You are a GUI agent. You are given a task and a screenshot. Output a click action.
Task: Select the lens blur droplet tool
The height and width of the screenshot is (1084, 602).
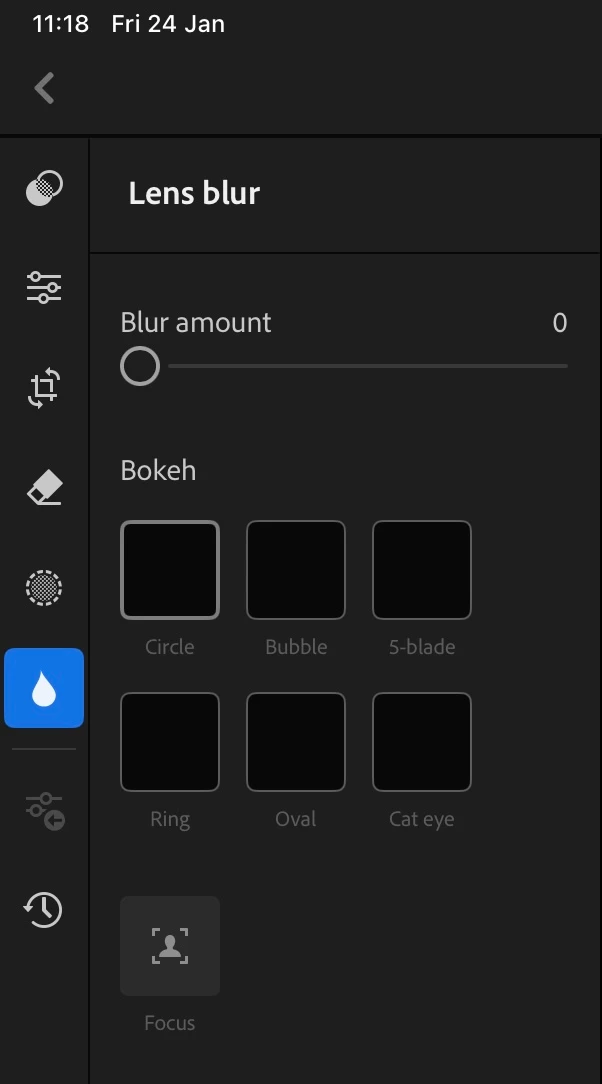point(44,688)
